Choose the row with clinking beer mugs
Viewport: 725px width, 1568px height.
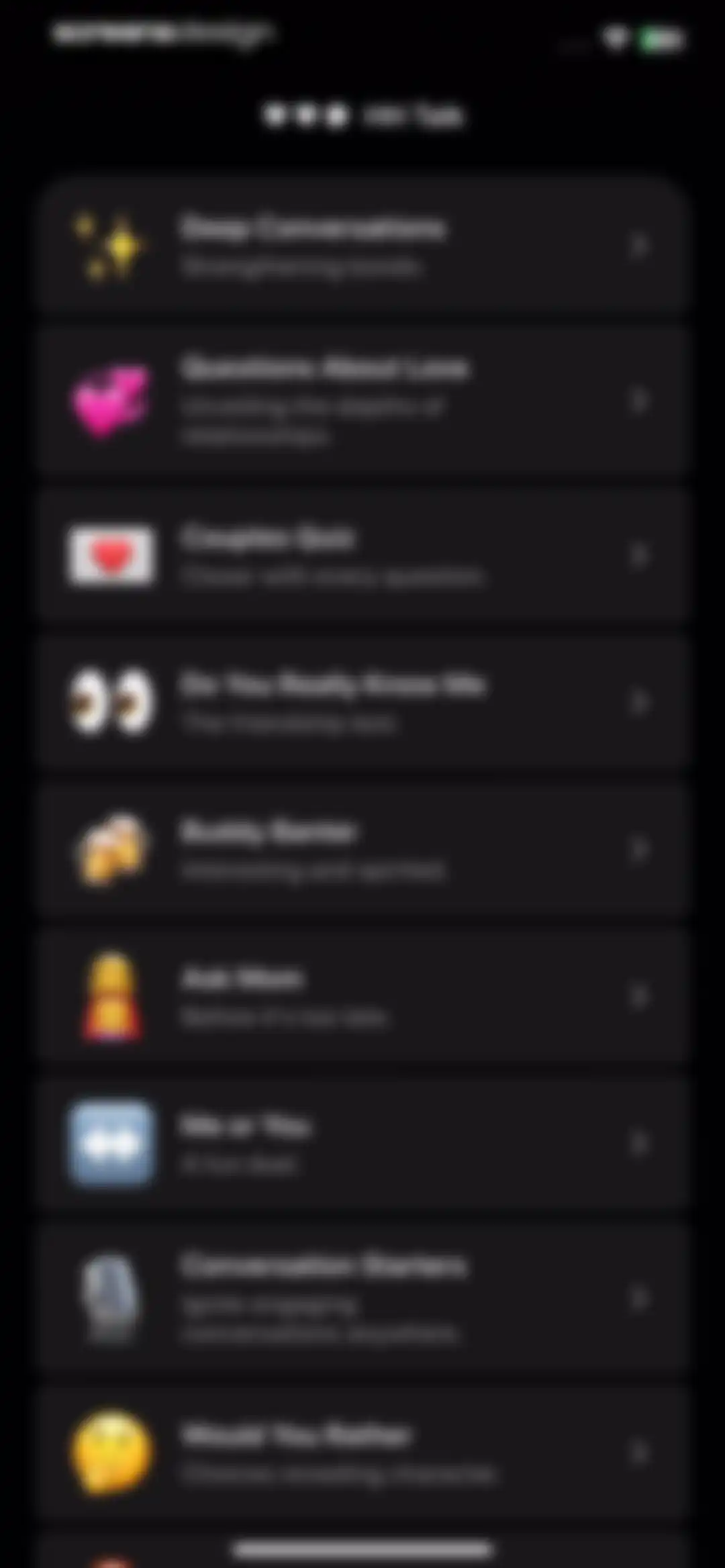point(362,849)
